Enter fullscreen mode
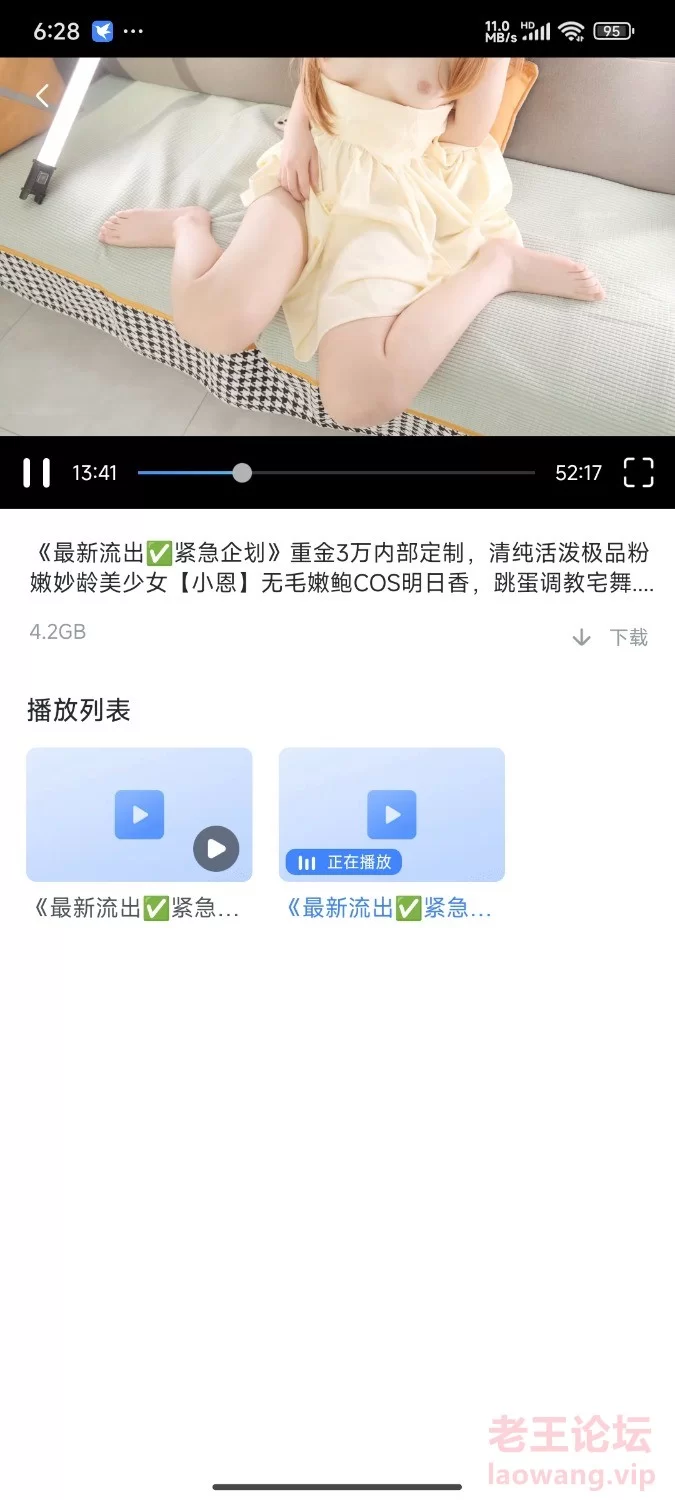The width and height of the screenshot is (675, 1500). pyautogui.click(x=638, y=472)
